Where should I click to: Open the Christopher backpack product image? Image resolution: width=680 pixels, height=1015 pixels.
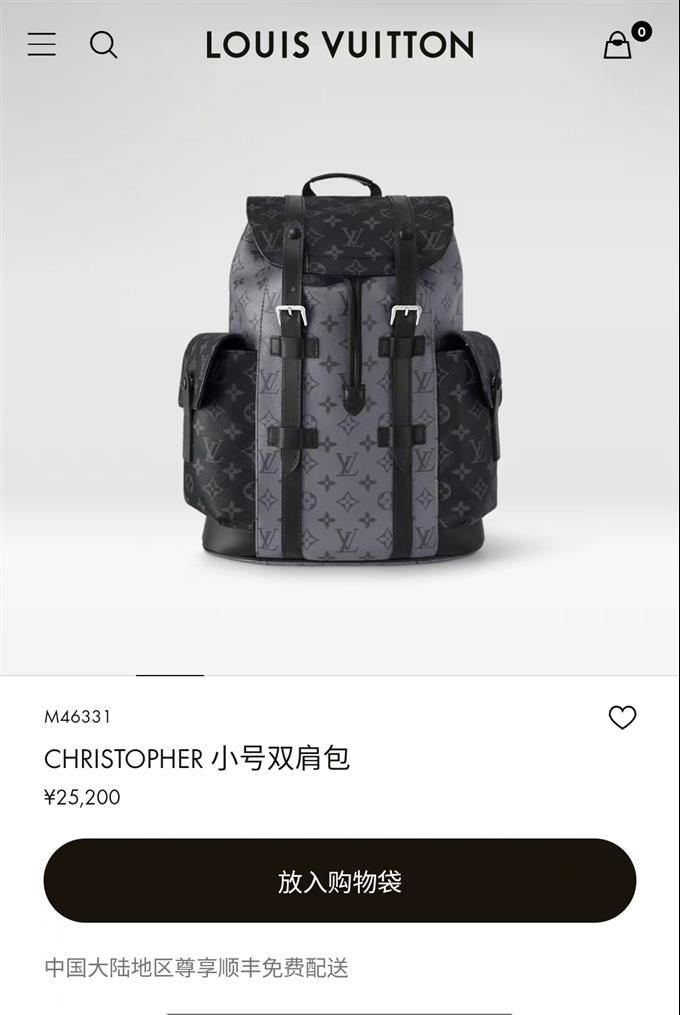click(340, 370)
